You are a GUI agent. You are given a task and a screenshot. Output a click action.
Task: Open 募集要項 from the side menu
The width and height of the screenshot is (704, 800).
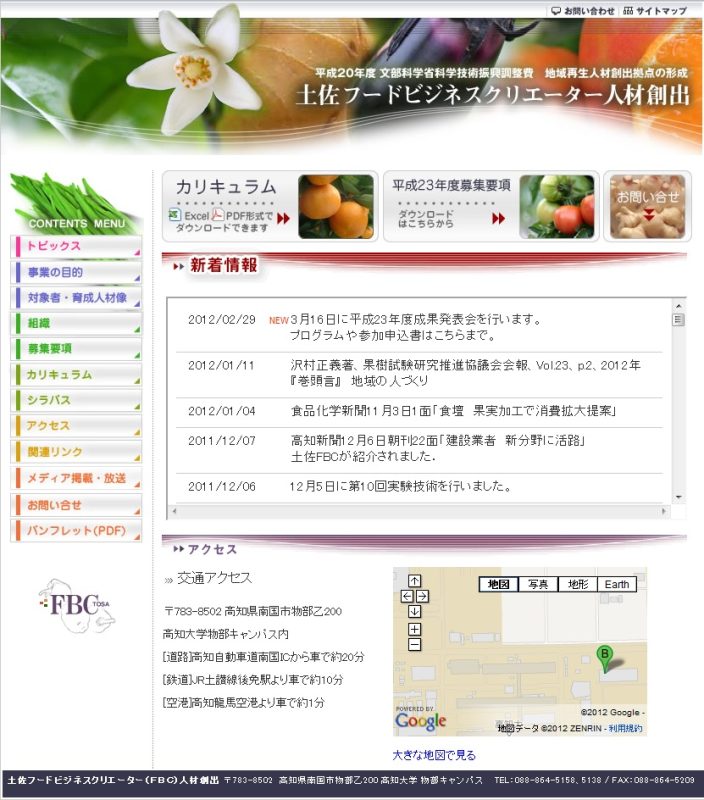(75, 349)
